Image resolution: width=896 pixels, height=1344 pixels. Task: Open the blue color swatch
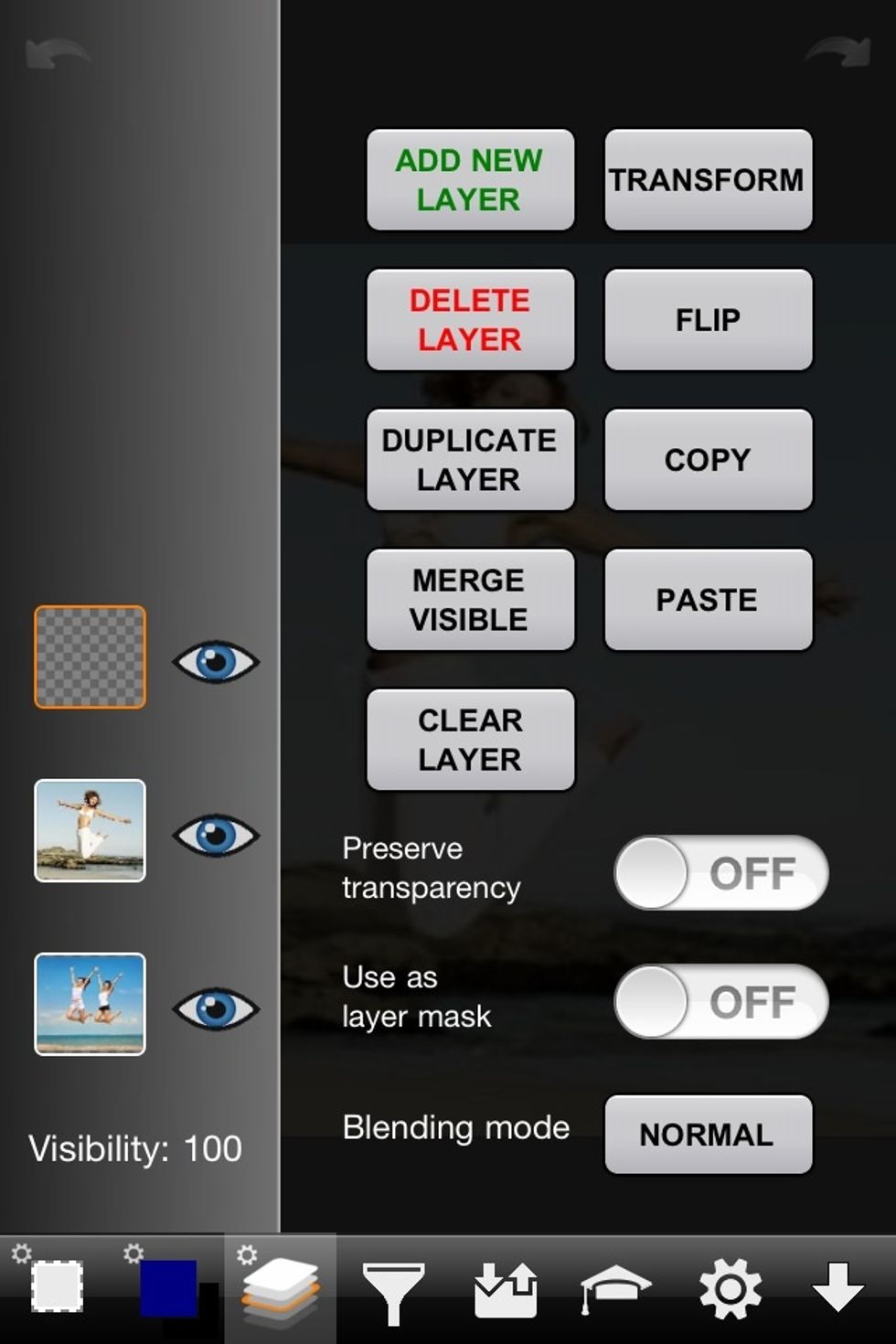pos(168,1287)
